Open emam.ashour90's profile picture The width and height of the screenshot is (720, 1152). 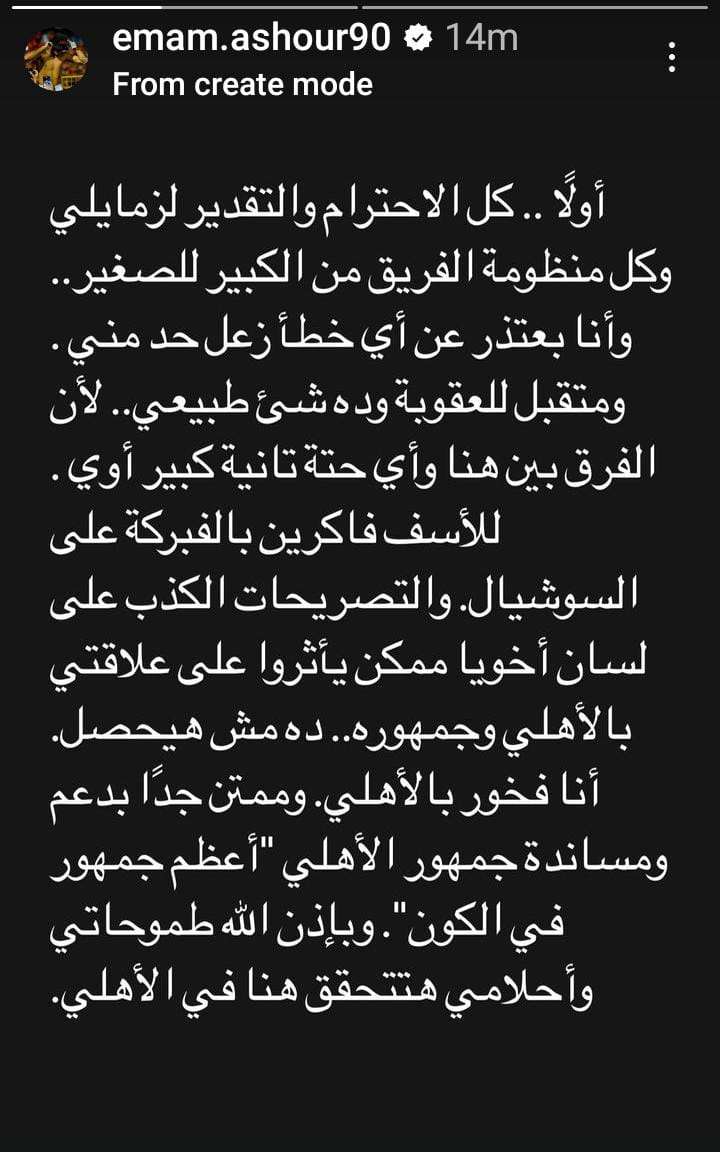(56, 59)
